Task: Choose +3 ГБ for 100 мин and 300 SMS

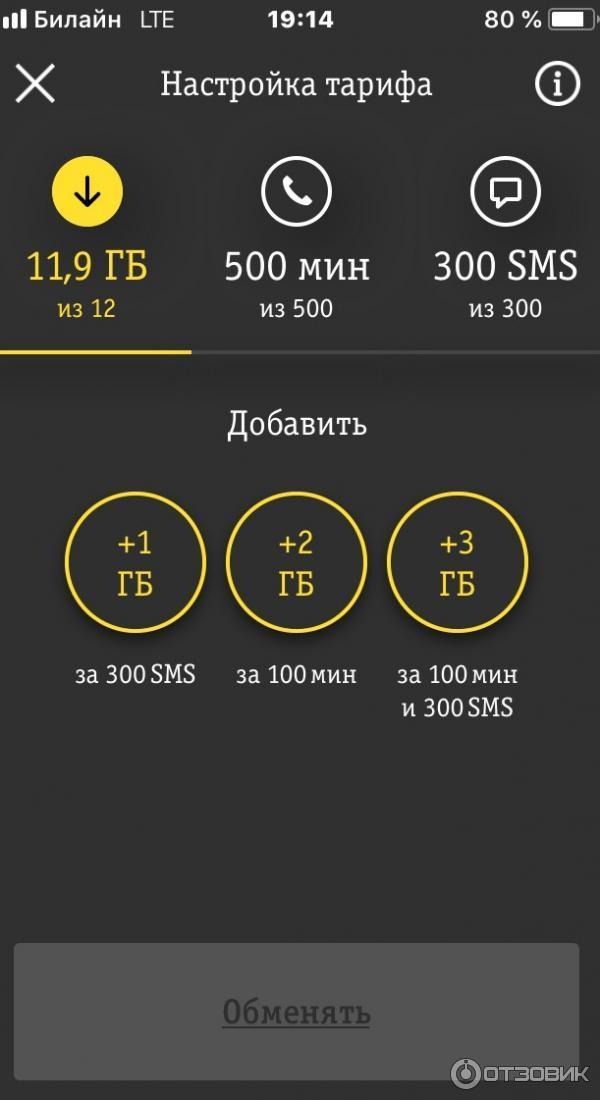Action: coord(457,562)
